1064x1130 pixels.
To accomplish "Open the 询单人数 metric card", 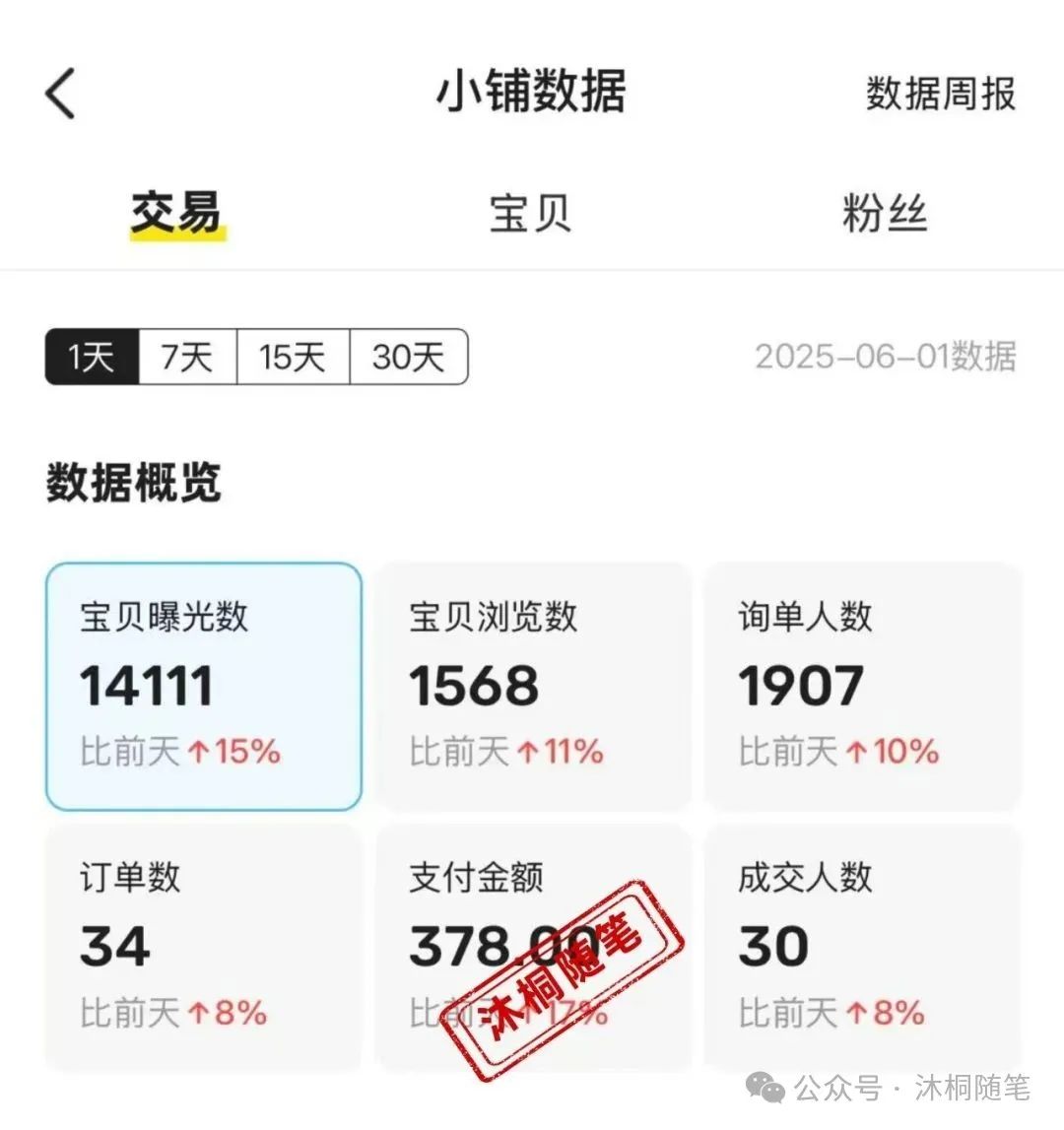I will click(862, 687).
